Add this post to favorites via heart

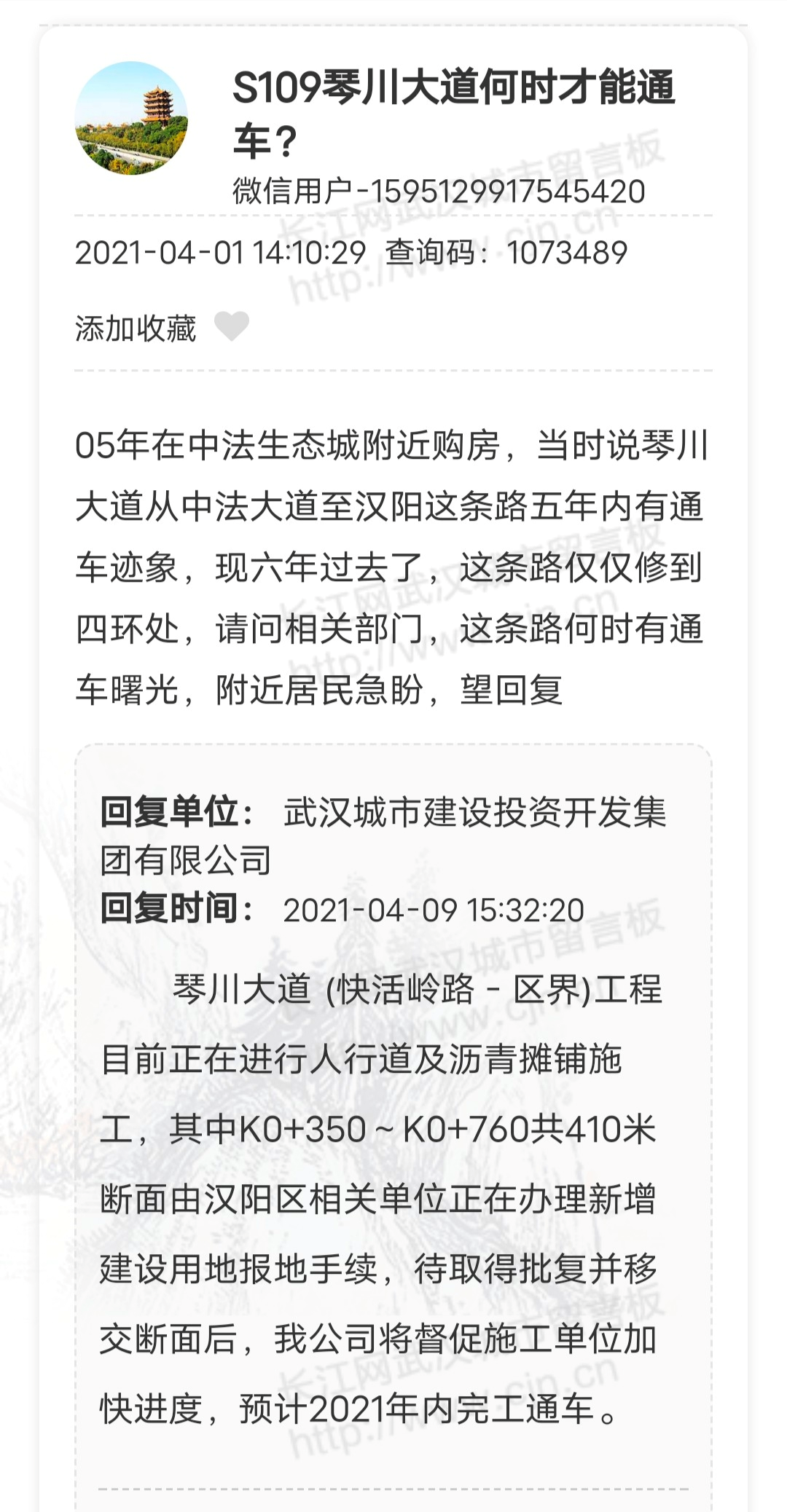tap(232, 326)
